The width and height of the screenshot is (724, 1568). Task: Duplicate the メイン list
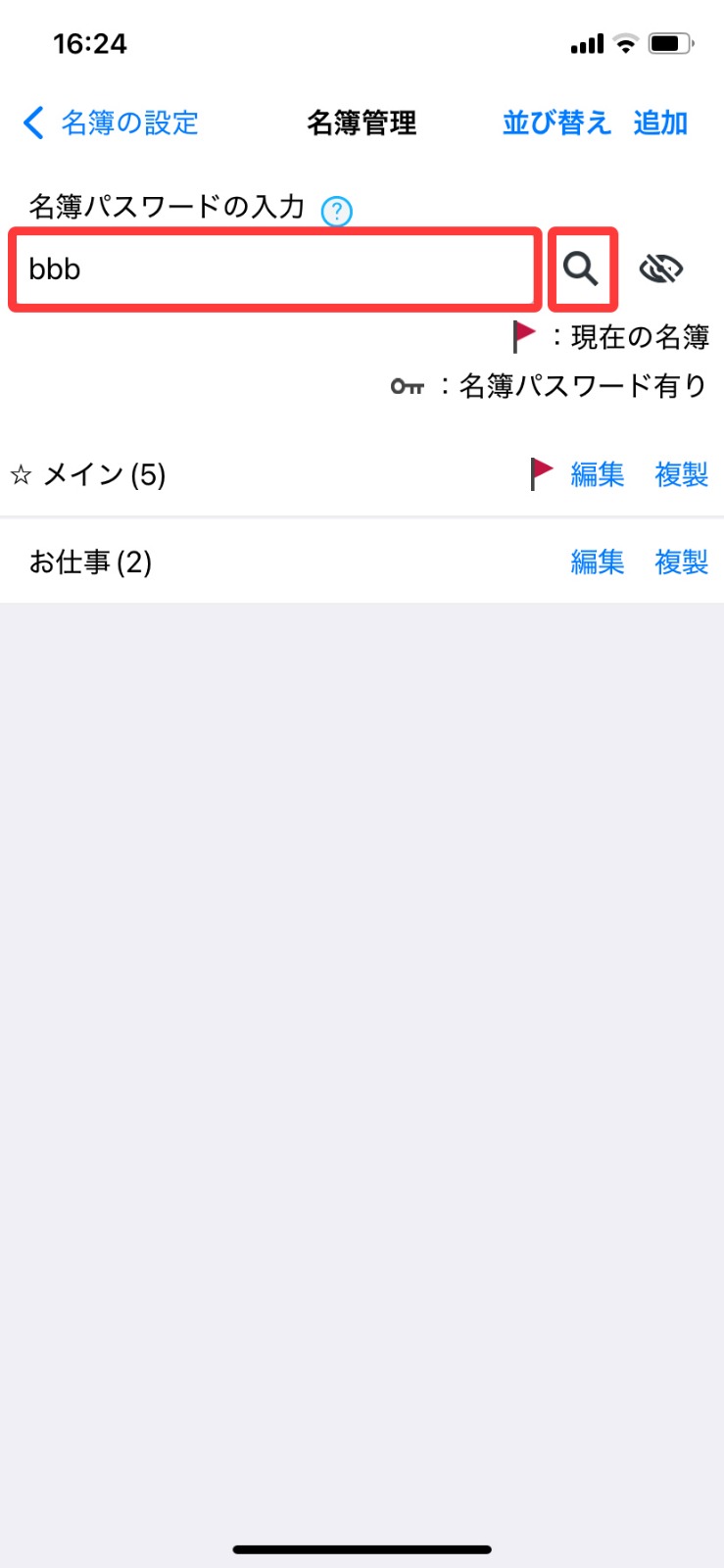682,474
